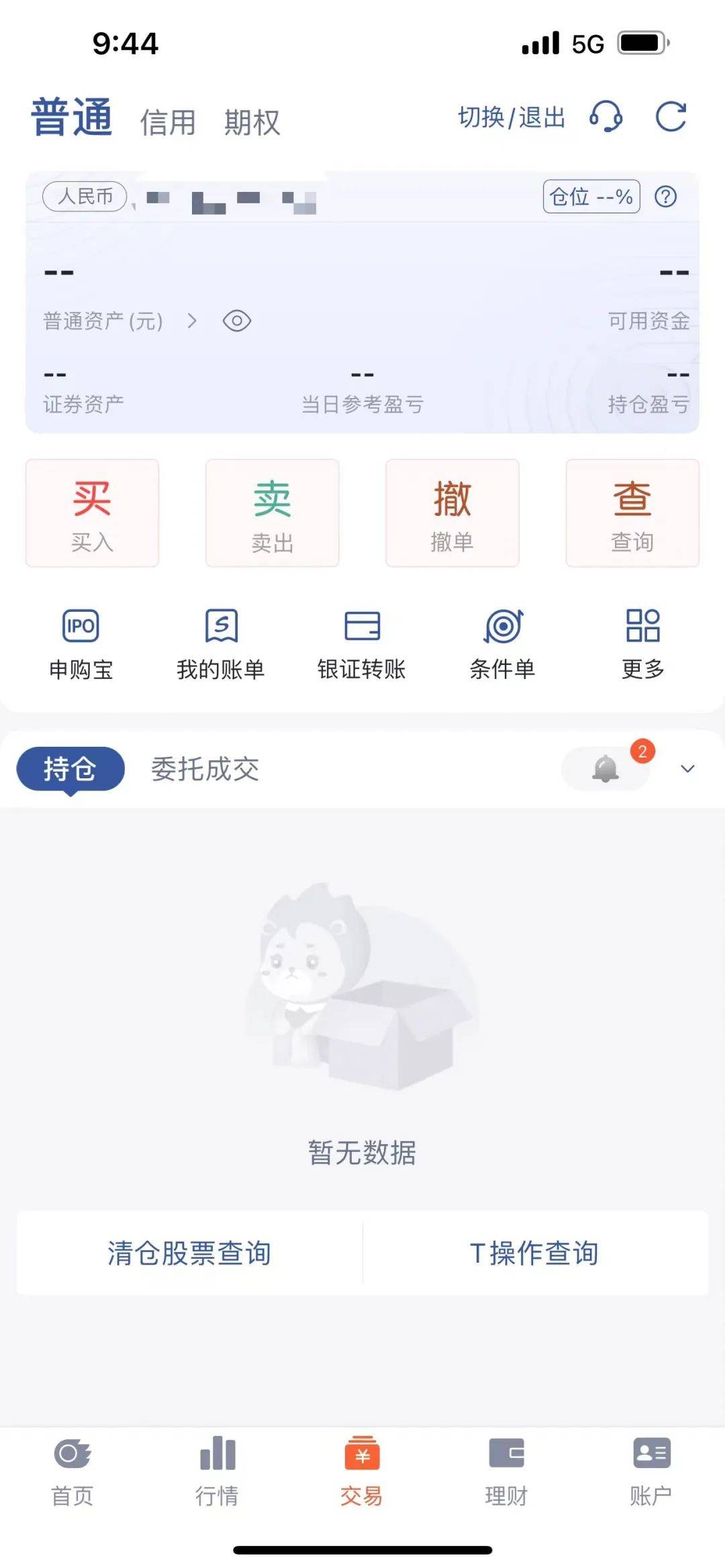Image resolution: width=725 pixels, height=1568 pixels.
Task: Open the 仓位 help question mark icon
Action: pos(665,197)
